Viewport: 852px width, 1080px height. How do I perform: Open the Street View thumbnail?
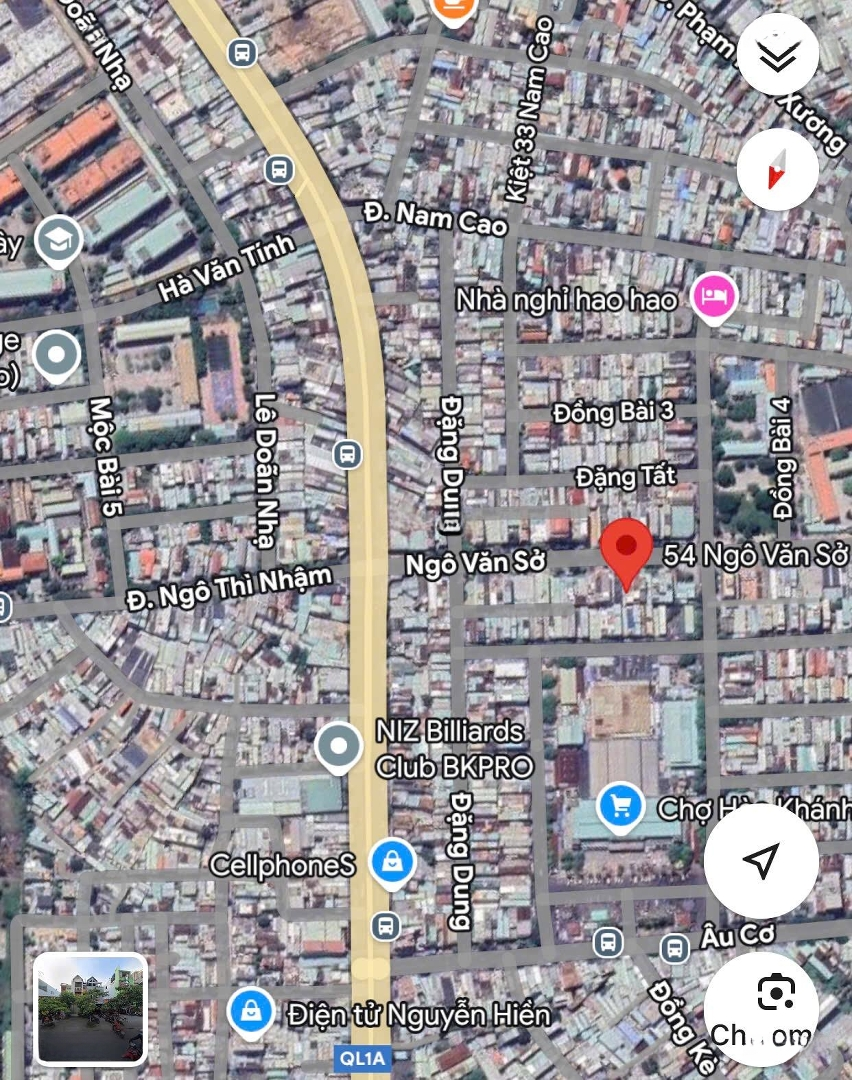coord(91,1009)
